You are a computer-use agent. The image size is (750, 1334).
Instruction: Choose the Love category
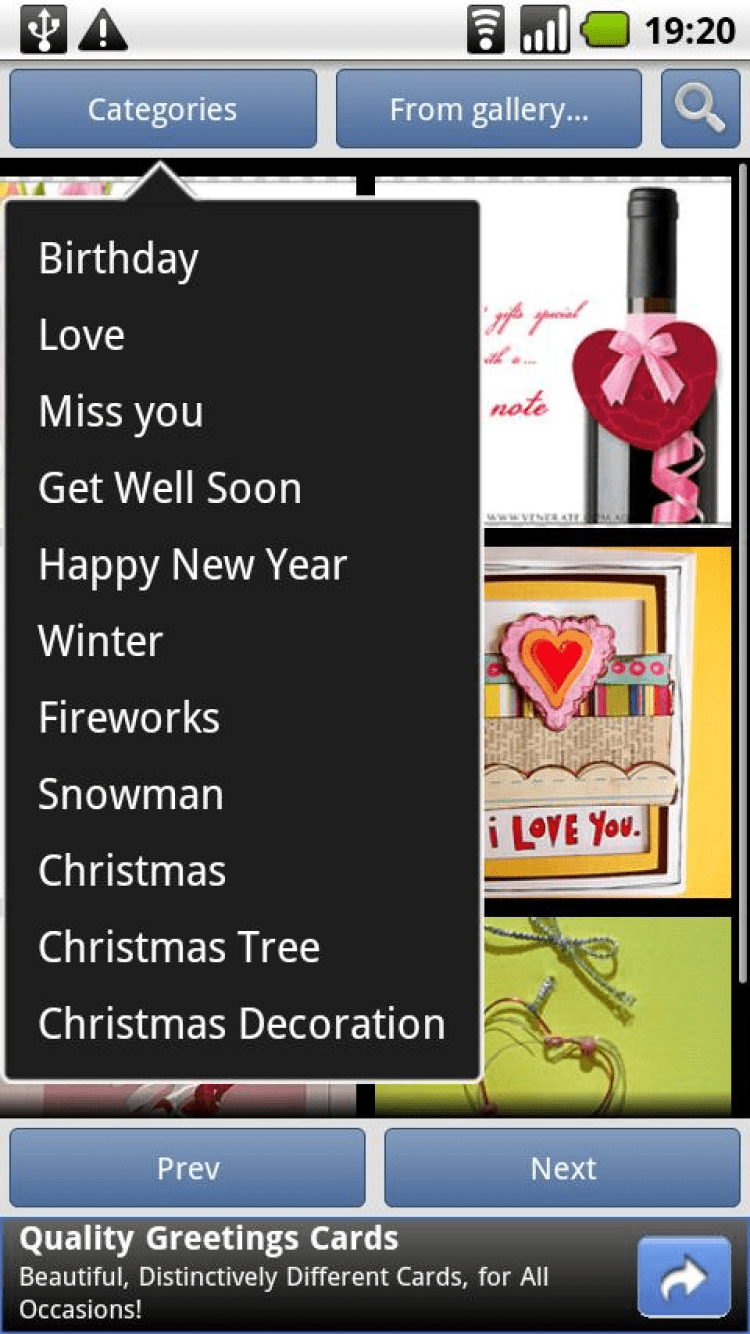82,335
